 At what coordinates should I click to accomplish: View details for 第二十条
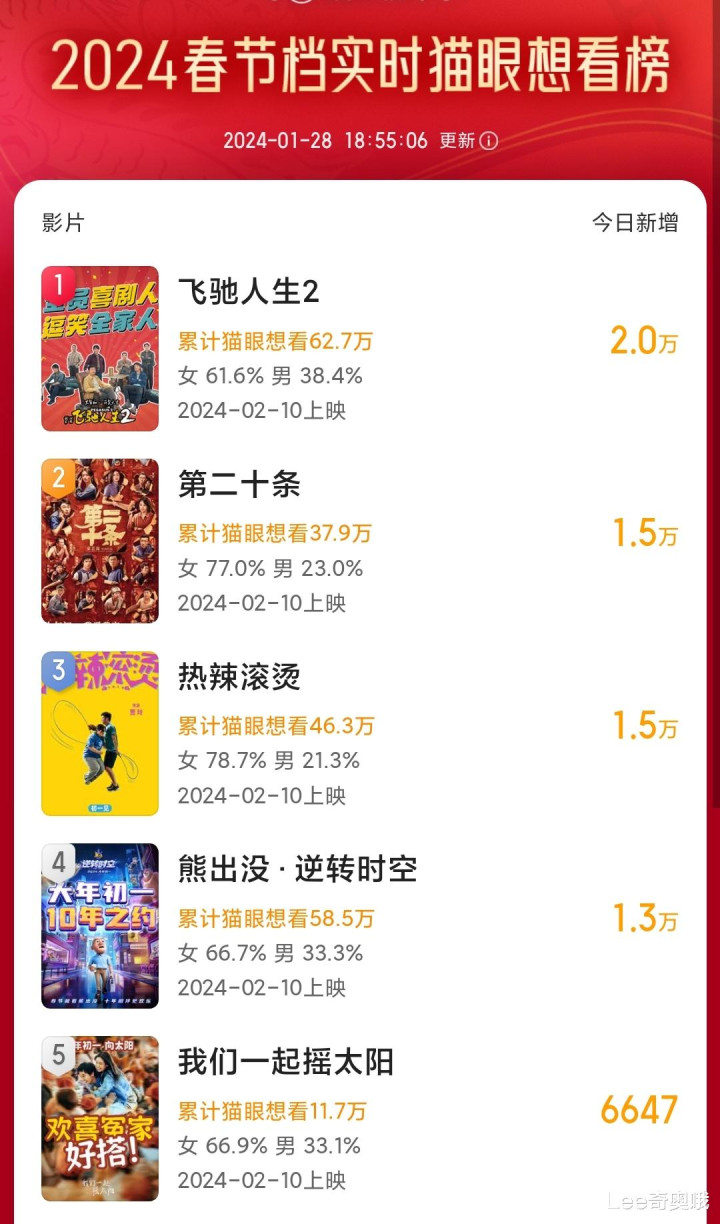[239, 485]
